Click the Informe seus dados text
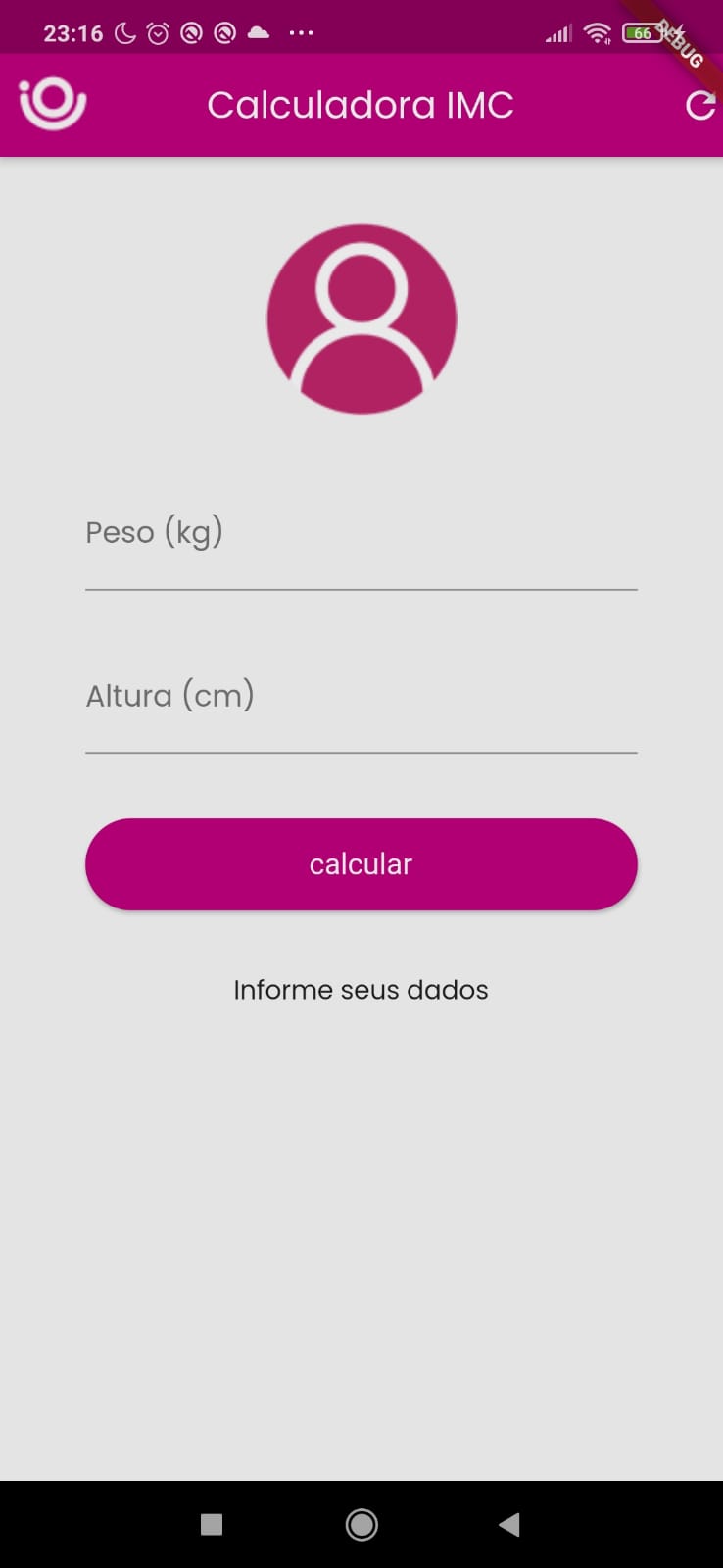Image resolution: width=723 pixels, height=1568 pixels. (x=361, y=990)
